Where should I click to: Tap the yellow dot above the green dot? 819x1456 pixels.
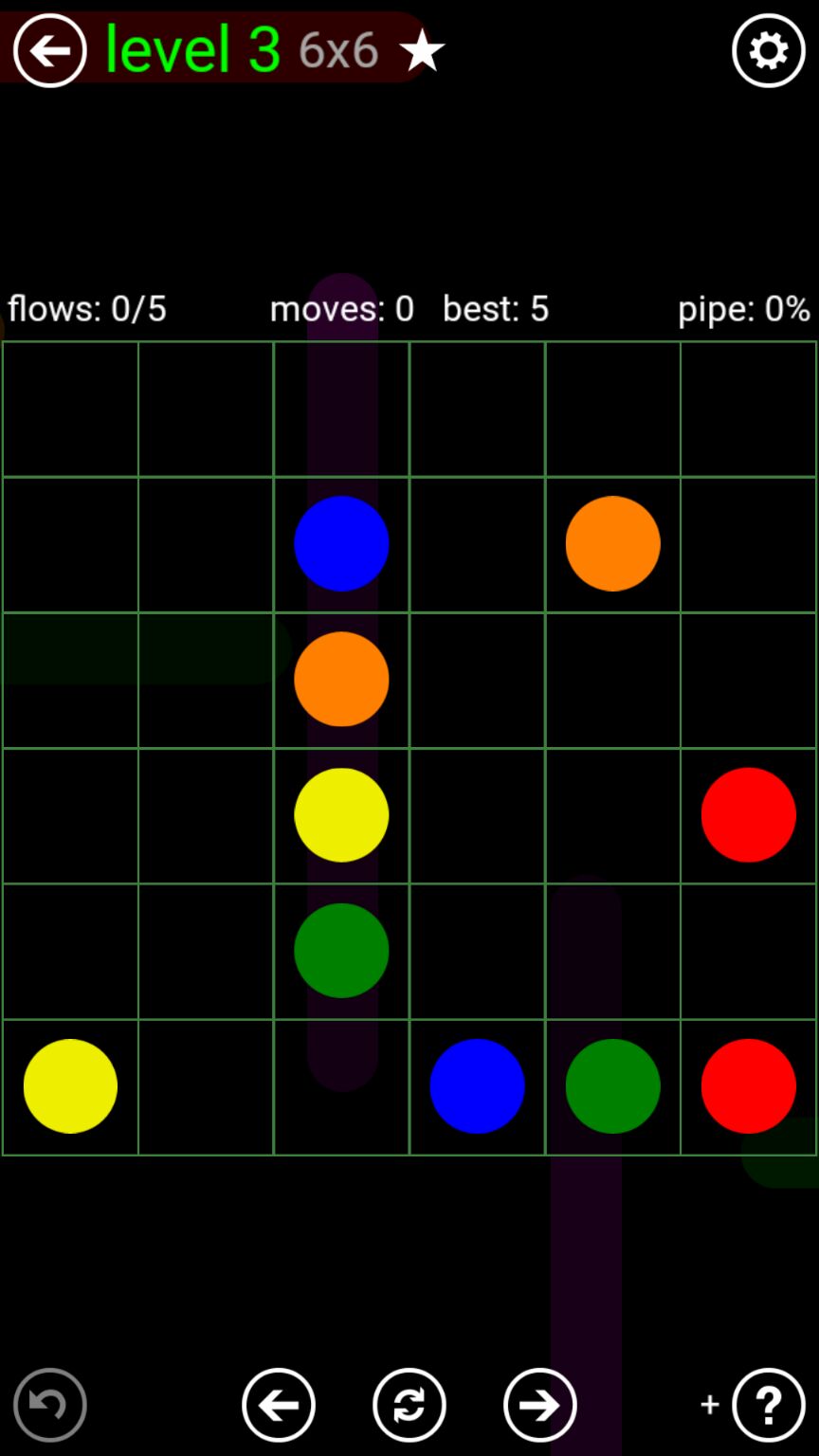(x=341, y=814)
